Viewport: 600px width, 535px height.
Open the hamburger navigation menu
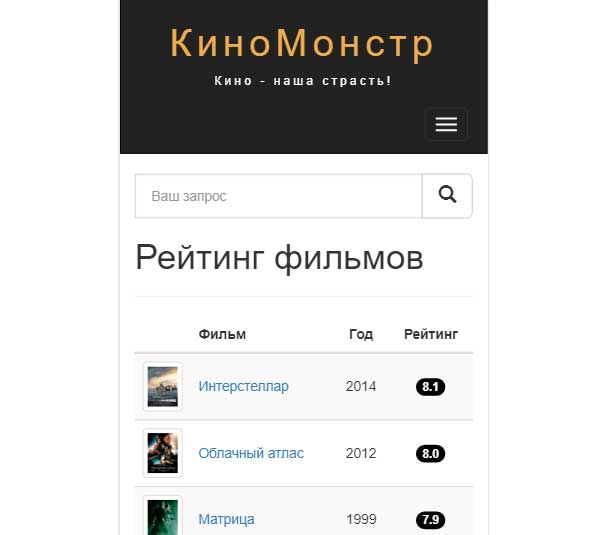click(446, 124)
